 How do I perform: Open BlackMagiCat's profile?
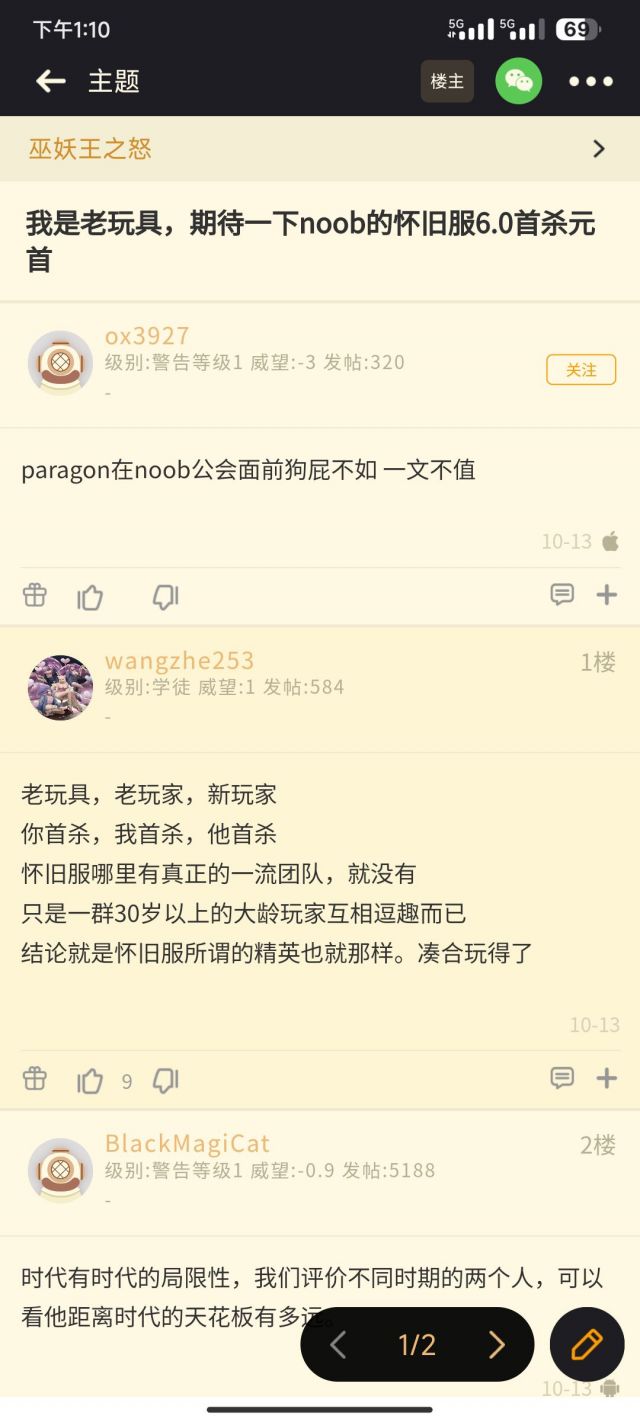[60, 1169]
